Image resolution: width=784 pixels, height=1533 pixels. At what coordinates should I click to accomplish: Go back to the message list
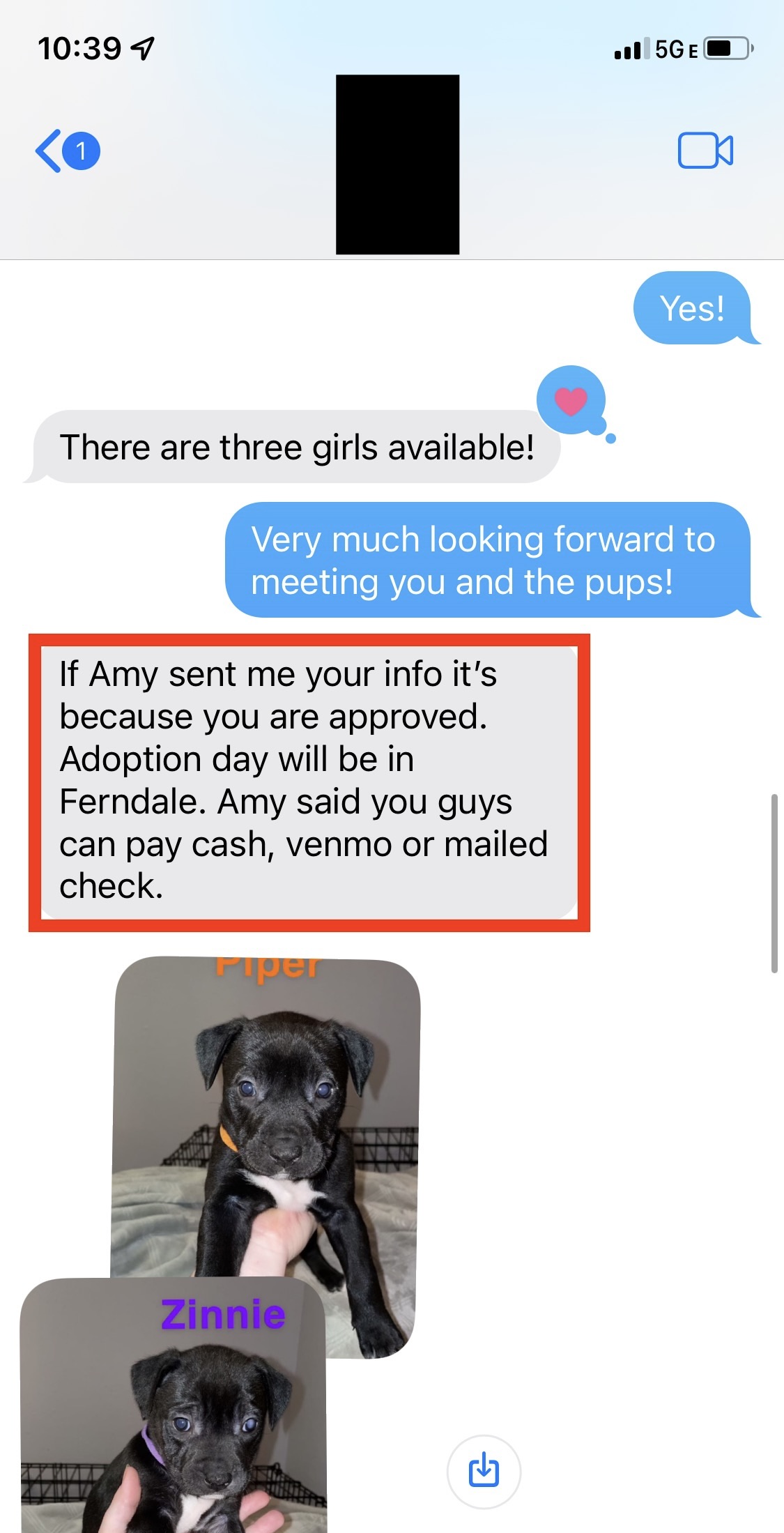[x=67, y=151]
